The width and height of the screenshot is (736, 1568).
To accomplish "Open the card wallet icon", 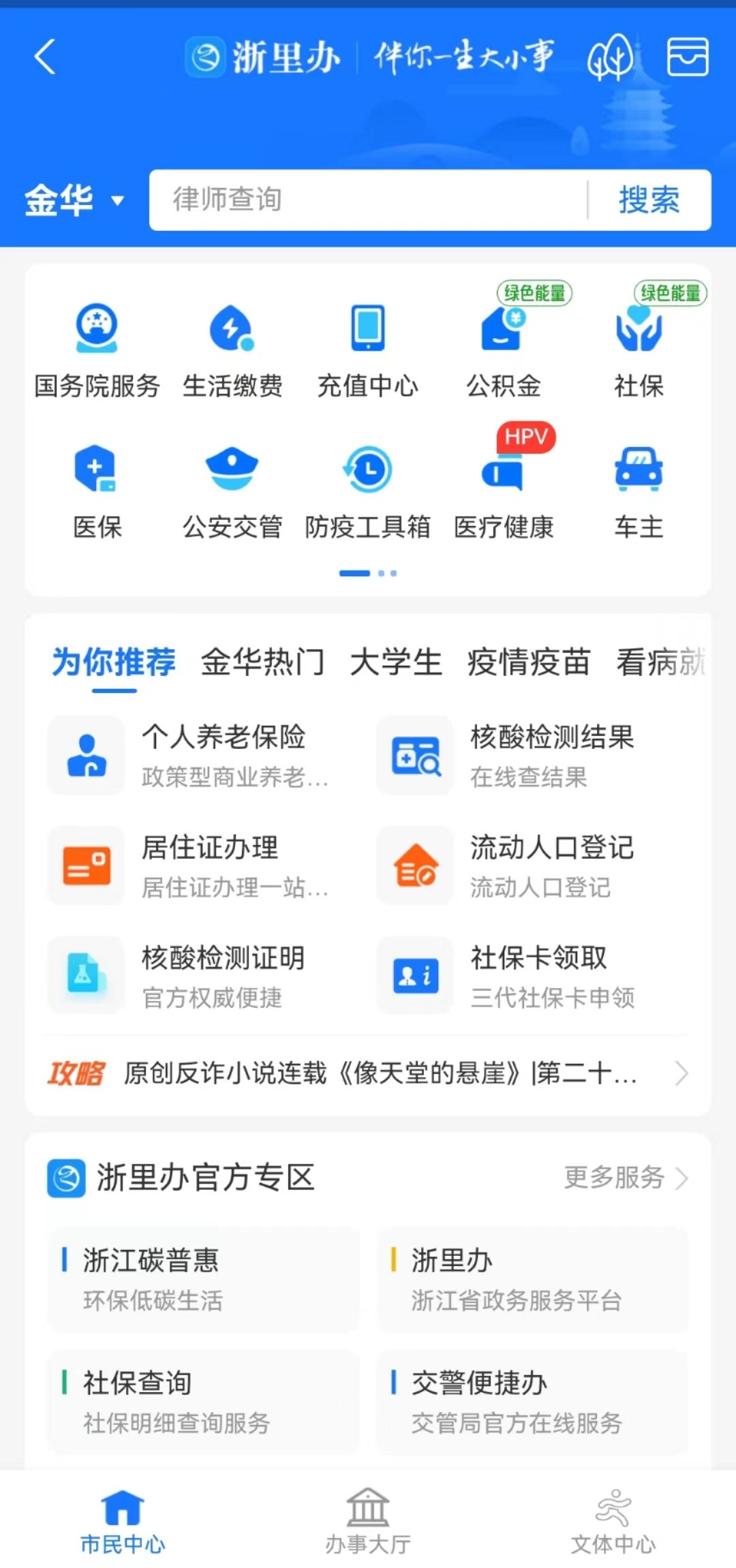I will pyautogui.click(x=687, y=57).
